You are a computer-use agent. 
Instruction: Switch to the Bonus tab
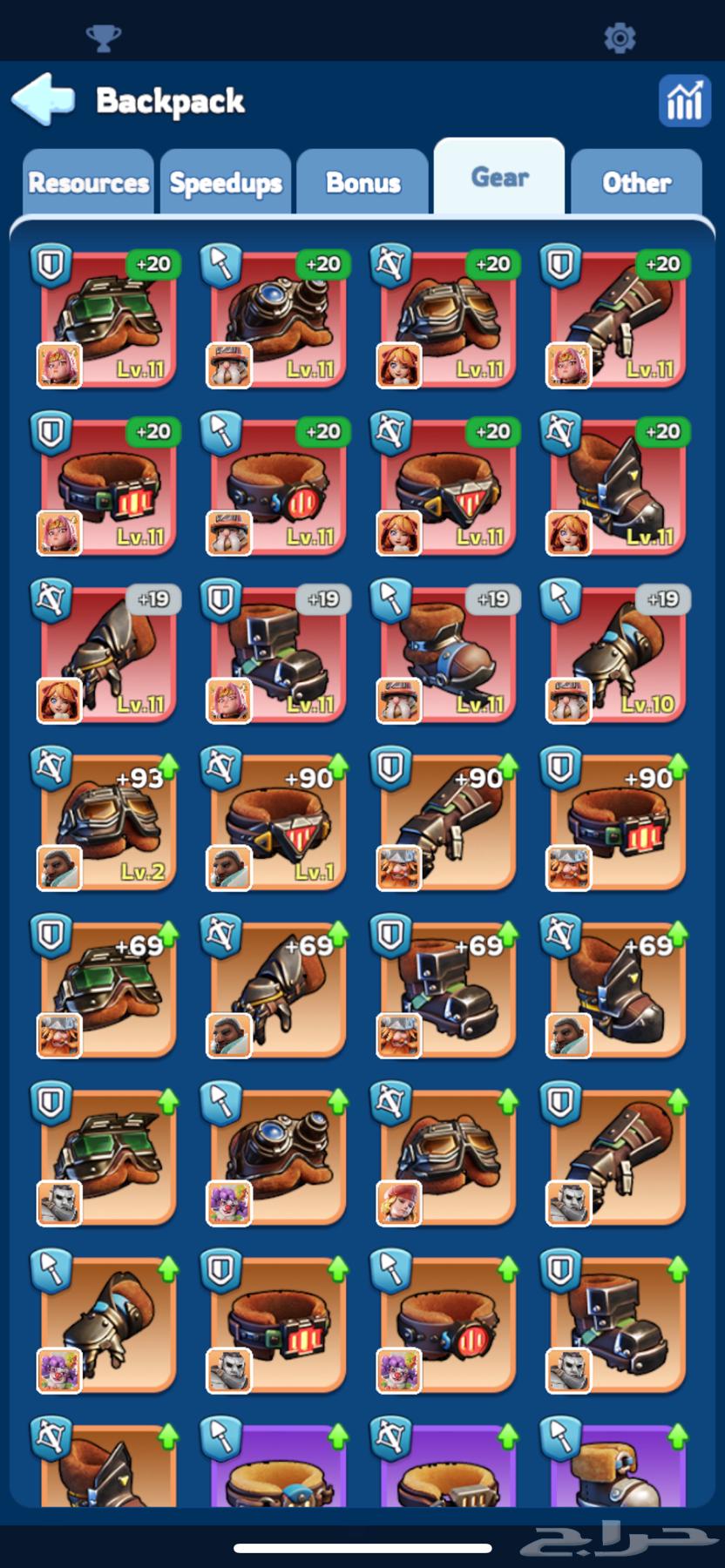[x=362, y=182]
